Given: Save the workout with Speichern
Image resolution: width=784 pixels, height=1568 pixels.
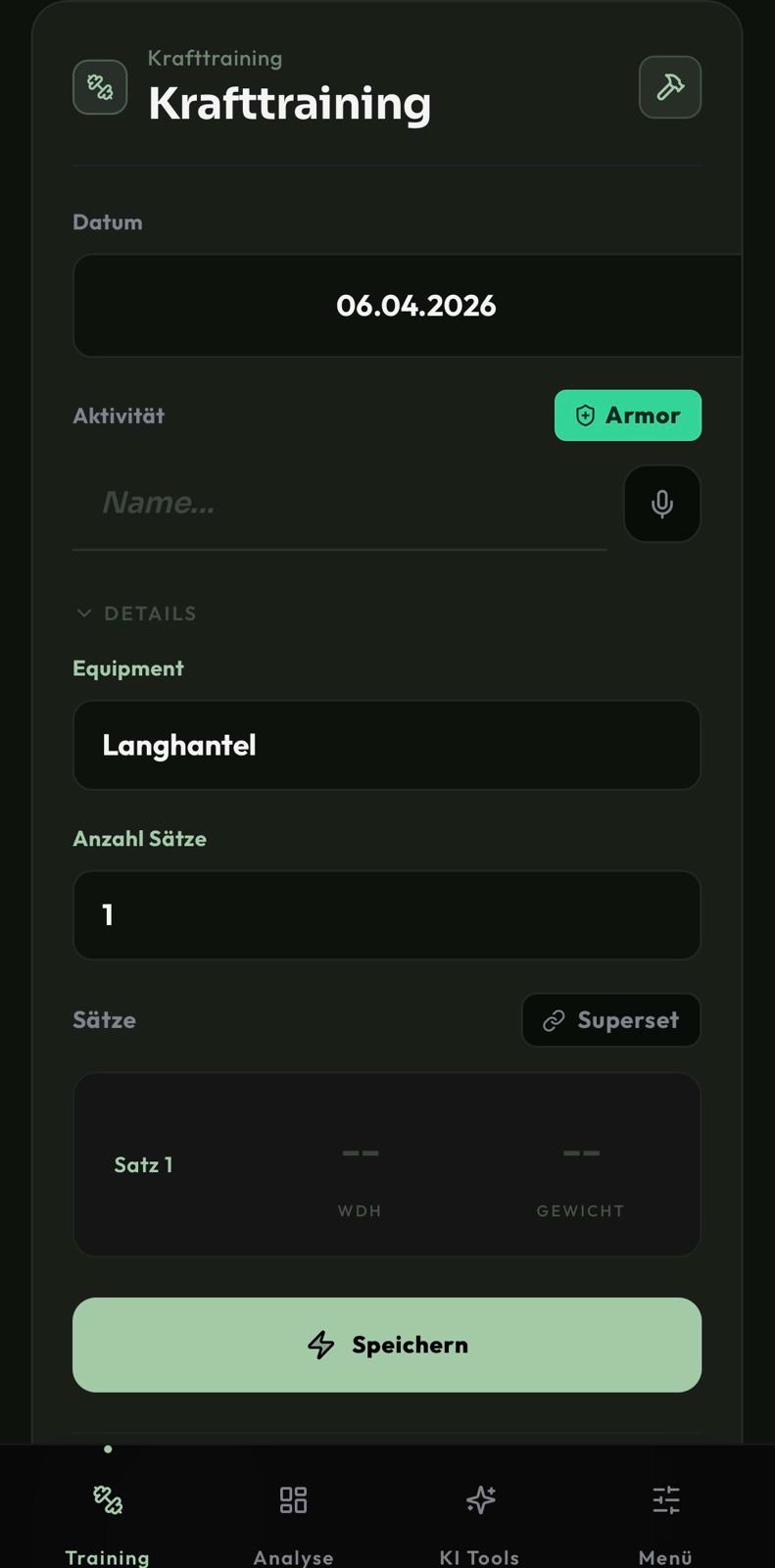Looking at the screenshot, I should click(391, 1346).
